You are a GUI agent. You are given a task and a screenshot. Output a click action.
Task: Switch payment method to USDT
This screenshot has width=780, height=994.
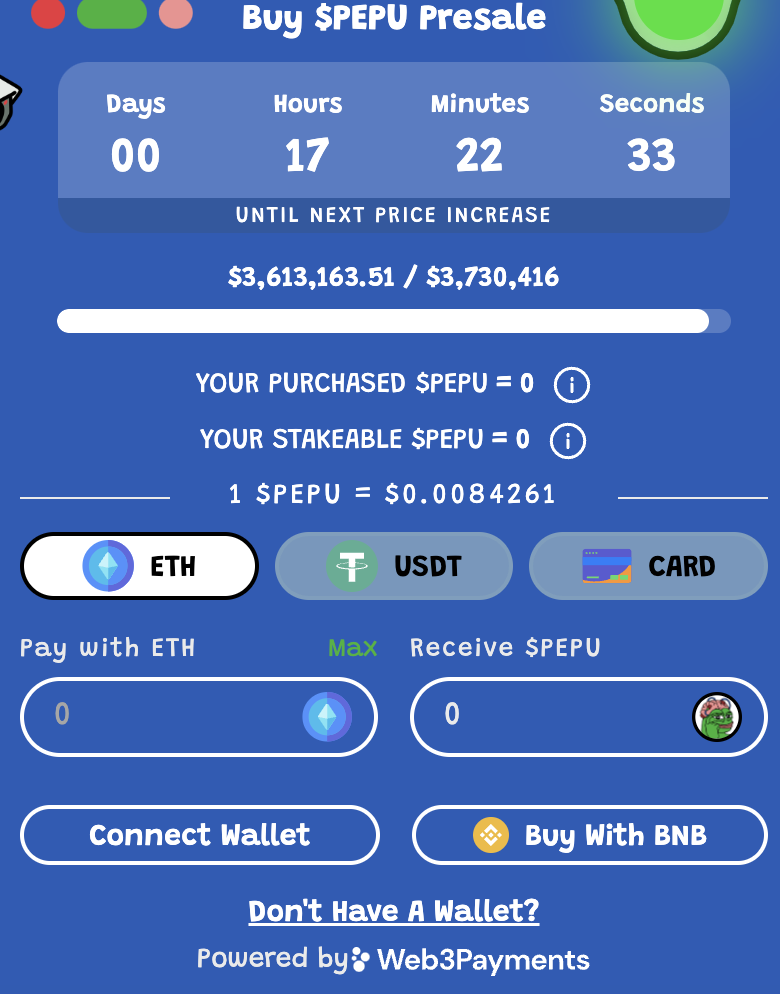click(x=393, y=565)
